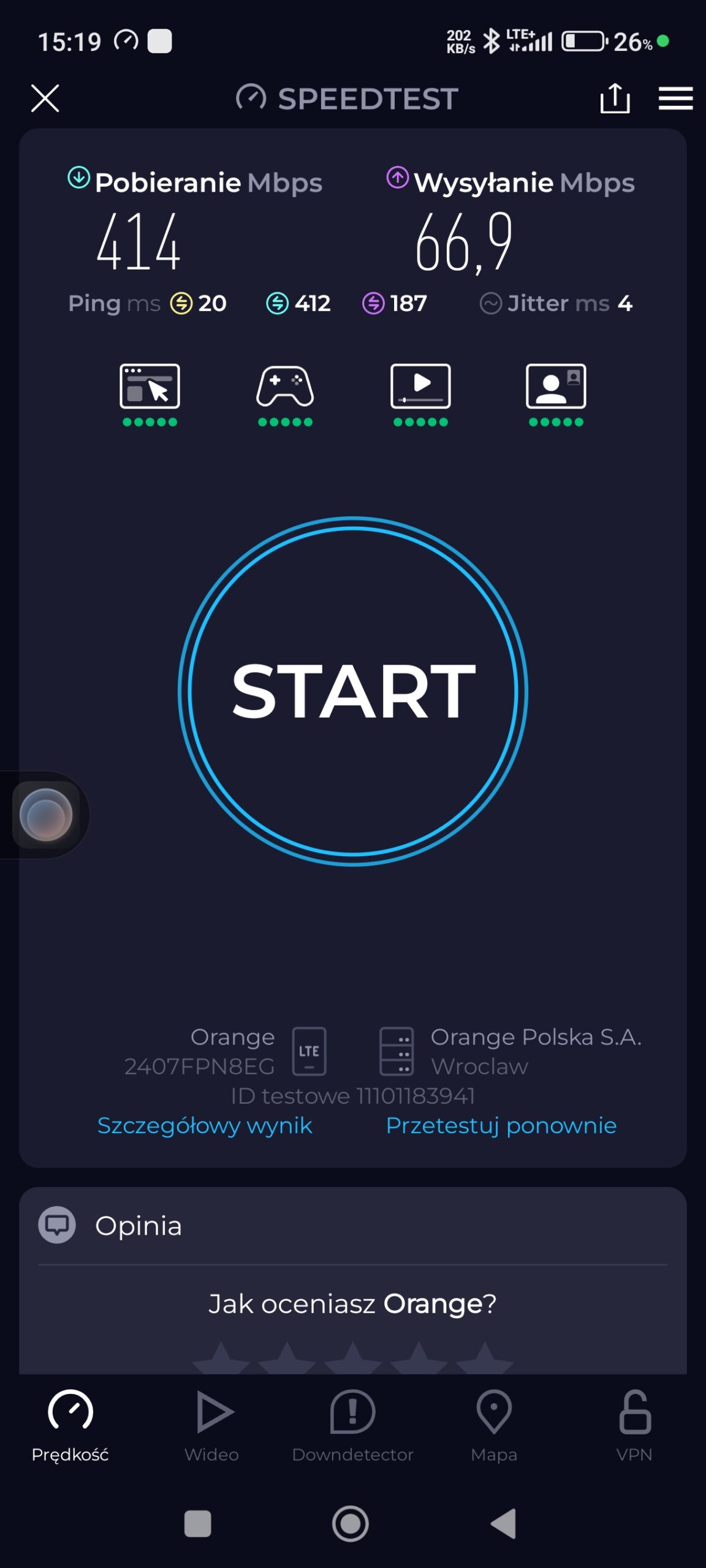Tap the floating assistive ball
Image resolution: width=706 pixels, height=1568 pixels.
click(46, 815)
